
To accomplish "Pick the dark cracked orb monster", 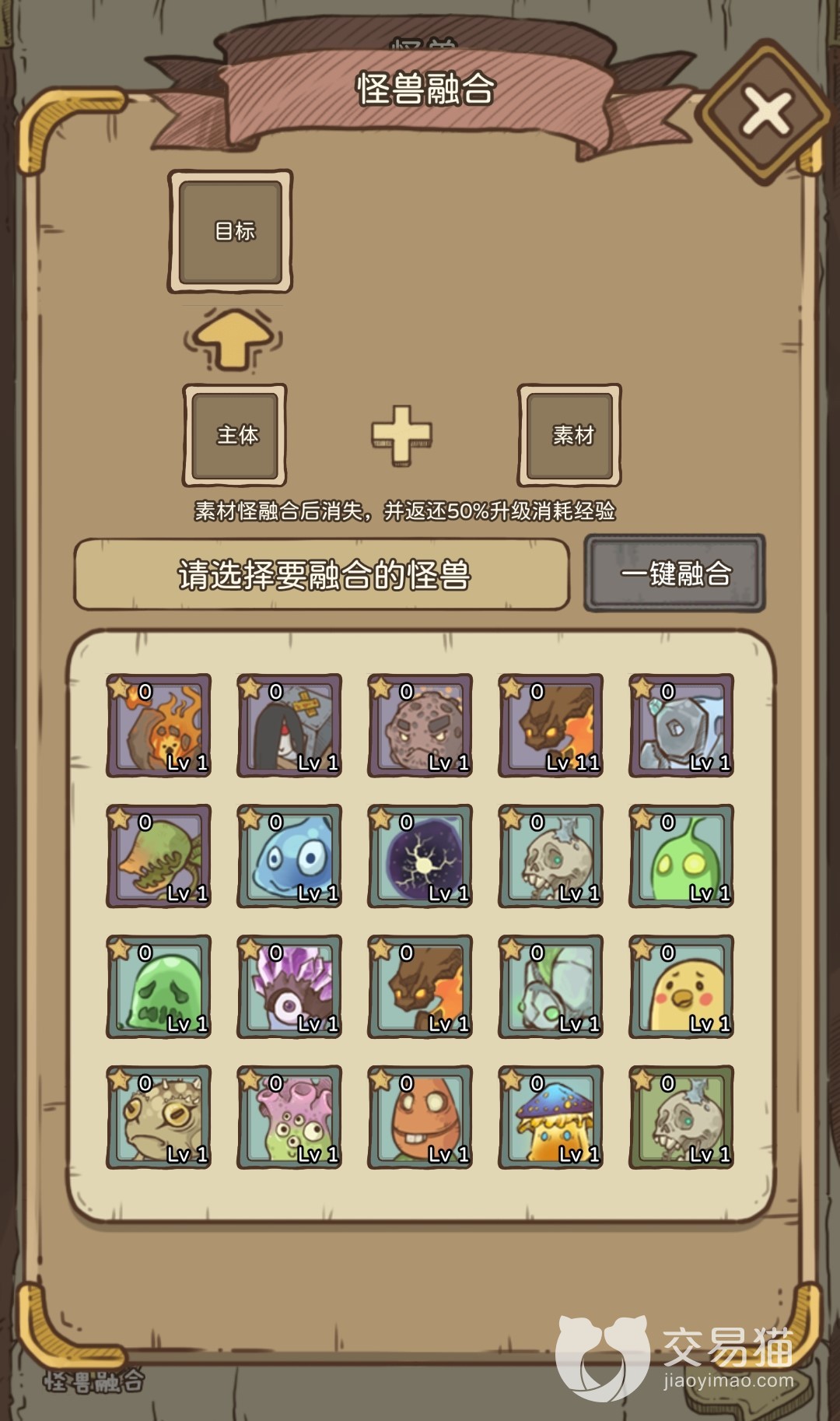I will click(x=420, y=856).
